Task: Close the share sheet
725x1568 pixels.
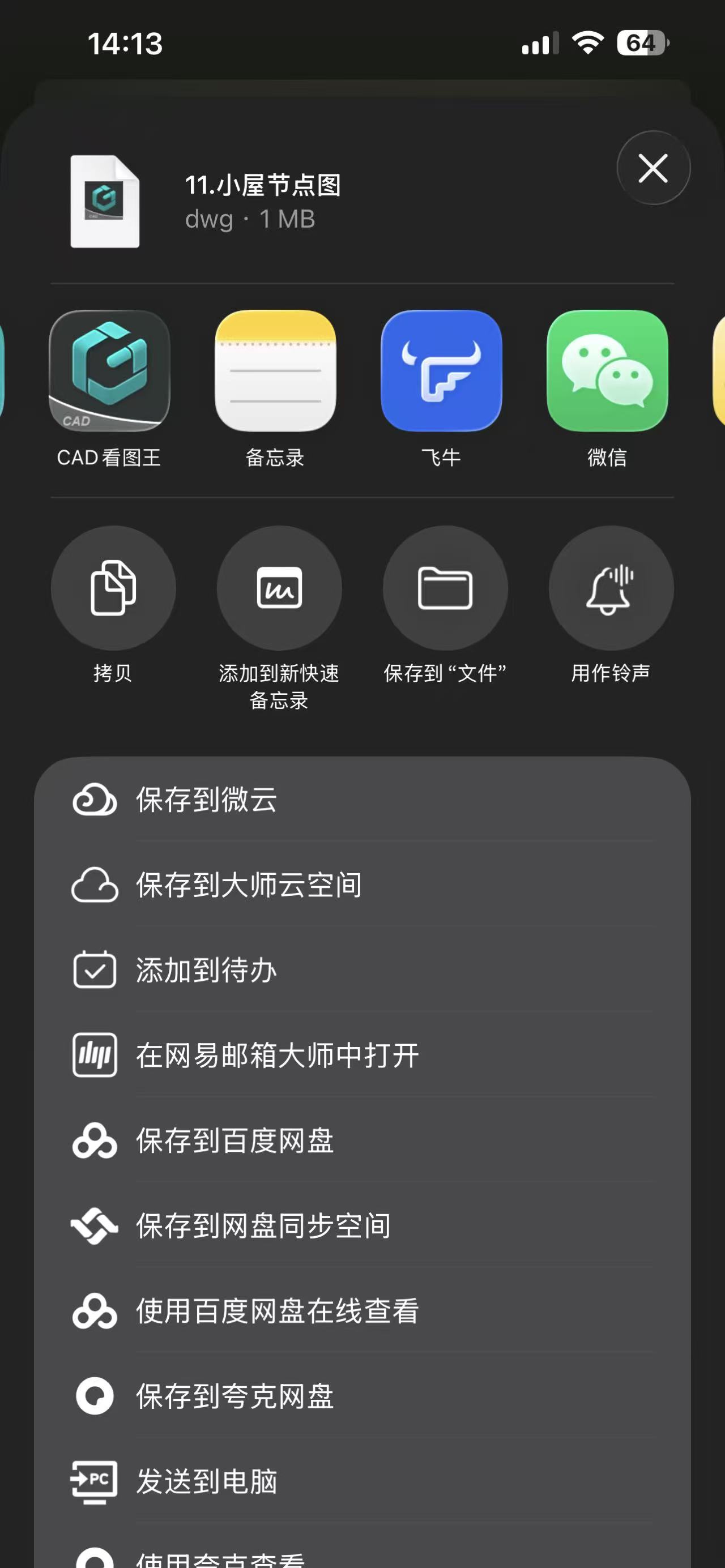Action: (x=653, y=168)
